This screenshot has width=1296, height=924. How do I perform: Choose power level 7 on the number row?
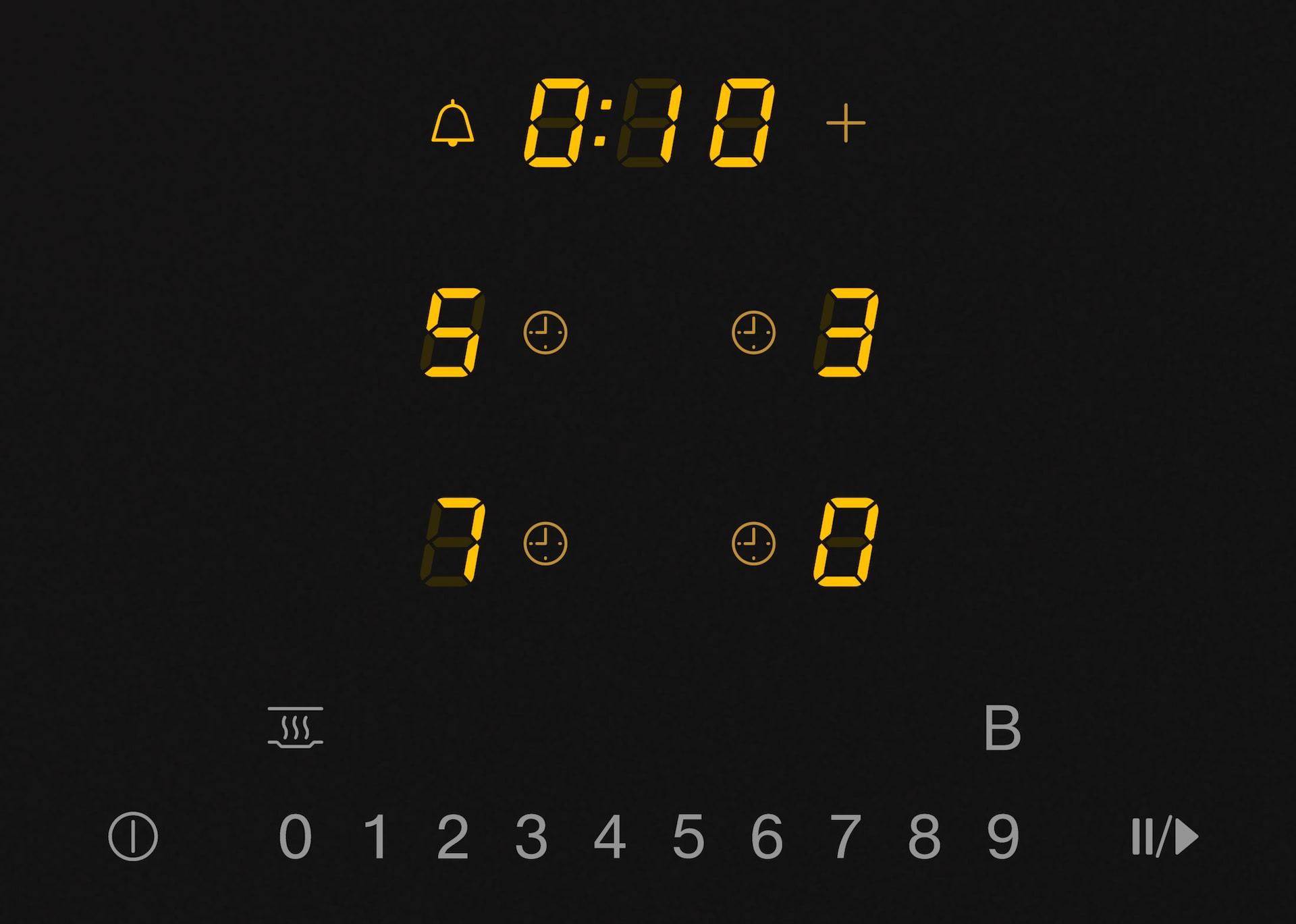pos(845,837)
